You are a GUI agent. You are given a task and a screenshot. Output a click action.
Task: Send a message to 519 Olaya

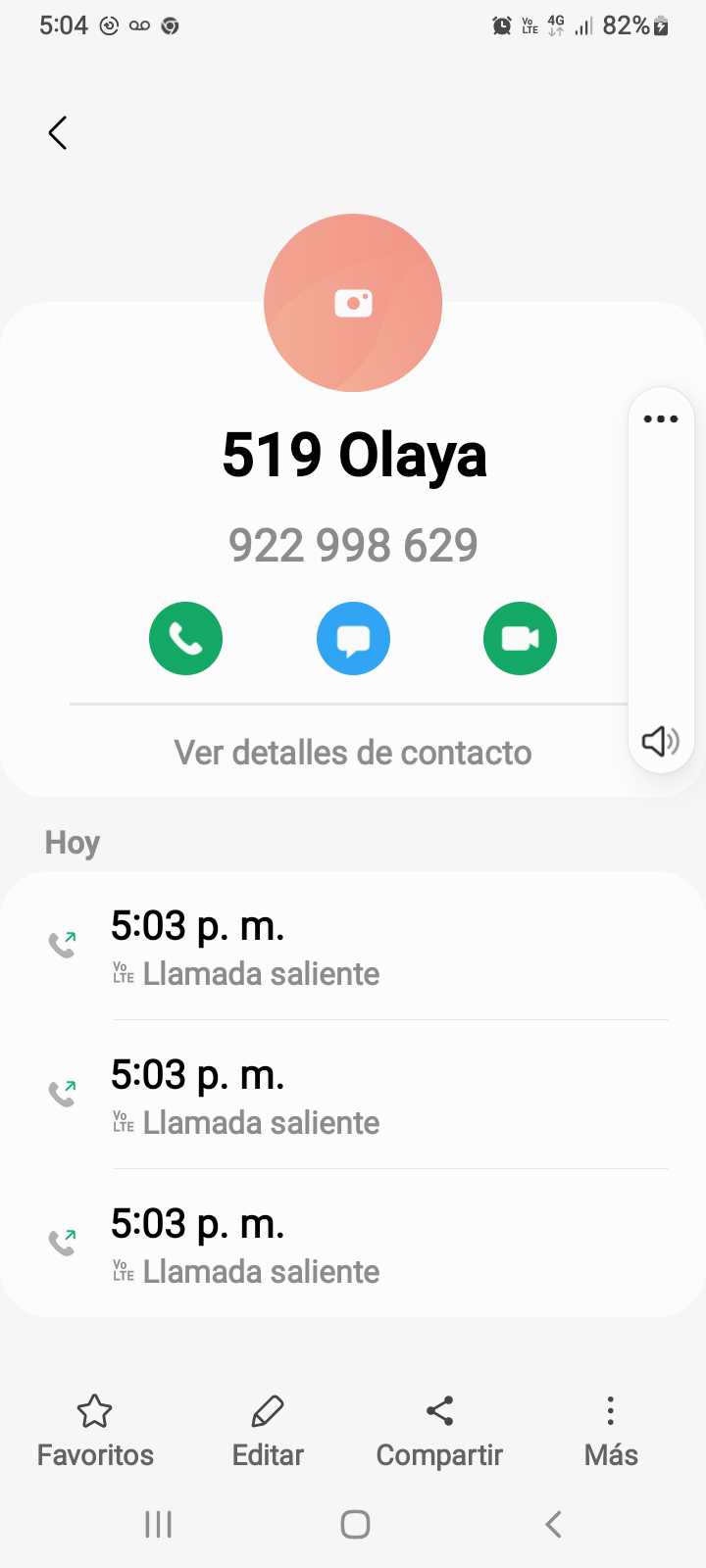[353, 639]
